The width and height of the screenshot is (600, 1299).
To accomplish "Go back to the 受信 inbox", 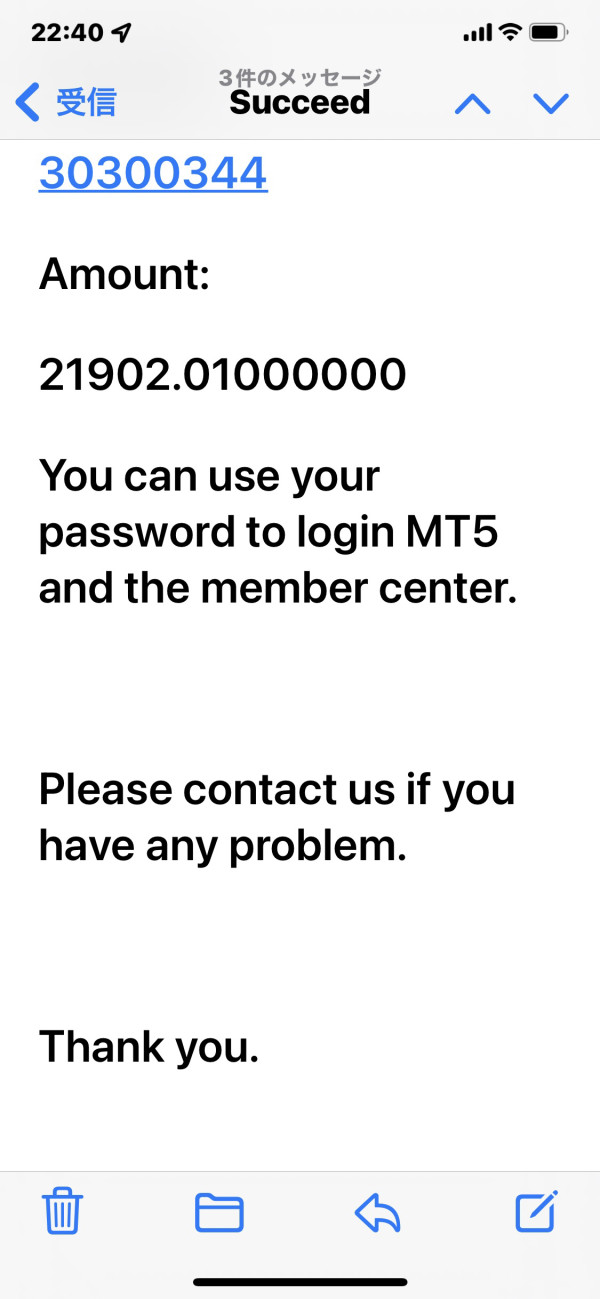I will click(66, 102).
